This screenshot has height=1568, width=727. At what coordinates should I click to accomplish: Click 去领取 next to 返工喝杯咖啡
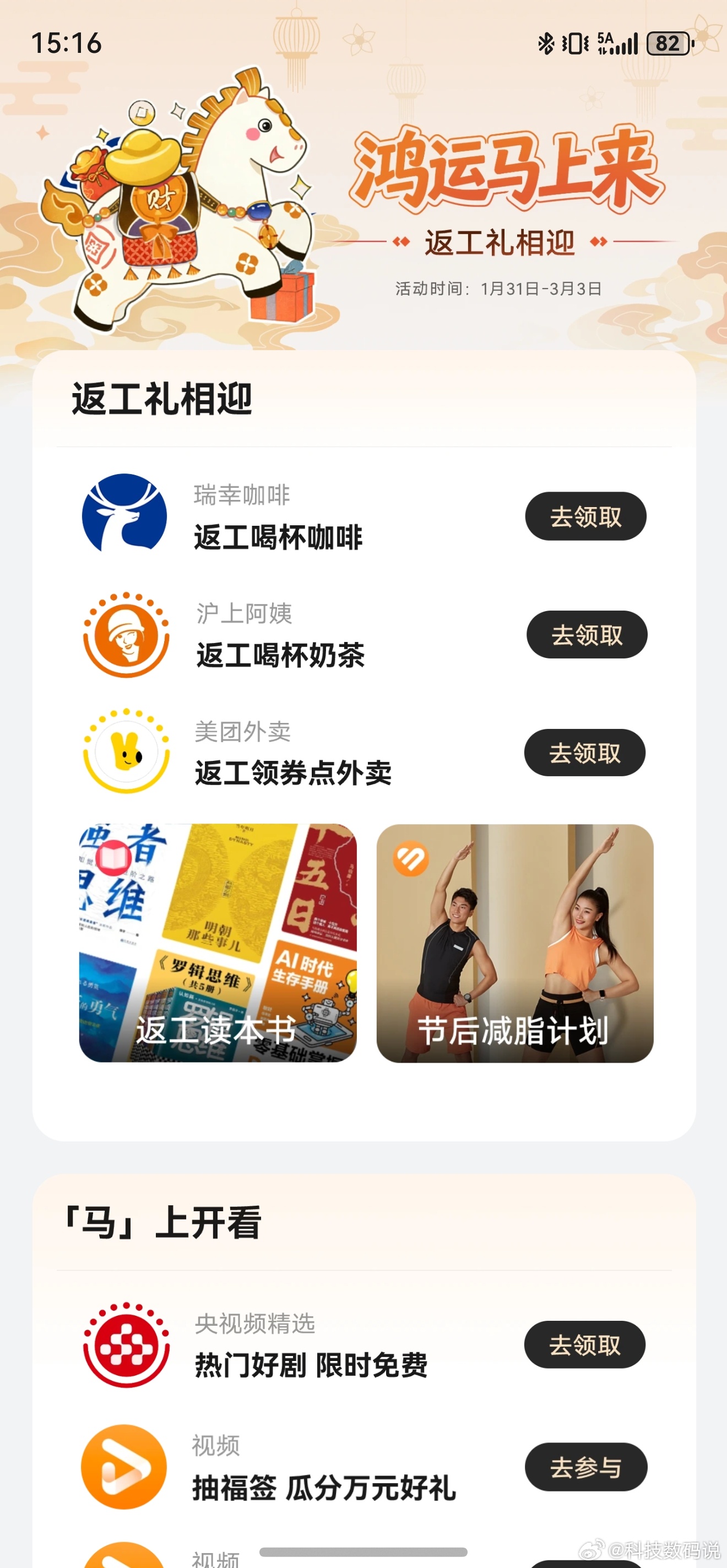point(584,516)
